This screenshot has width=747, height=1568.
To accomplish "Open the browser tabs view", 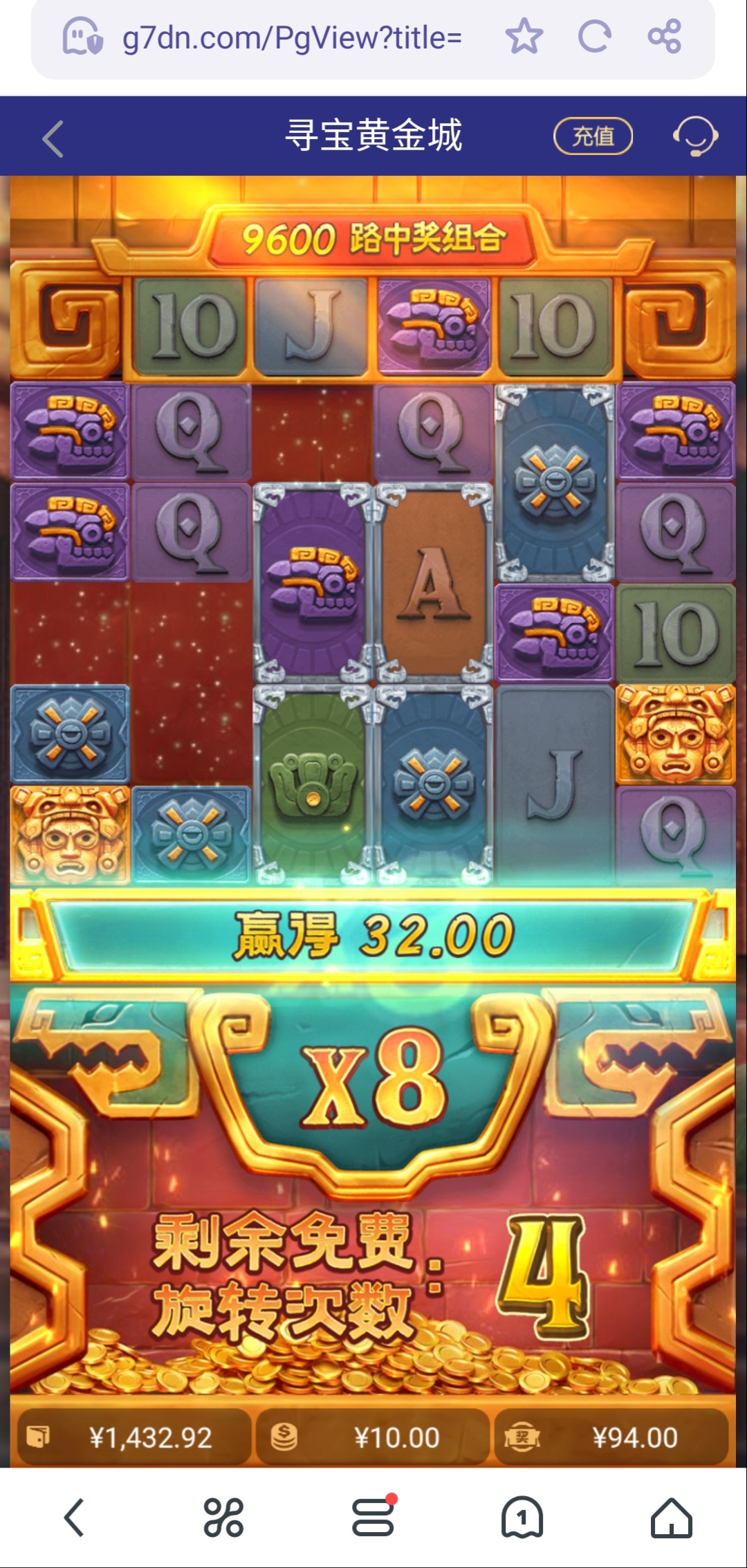I will point(522,1518).
